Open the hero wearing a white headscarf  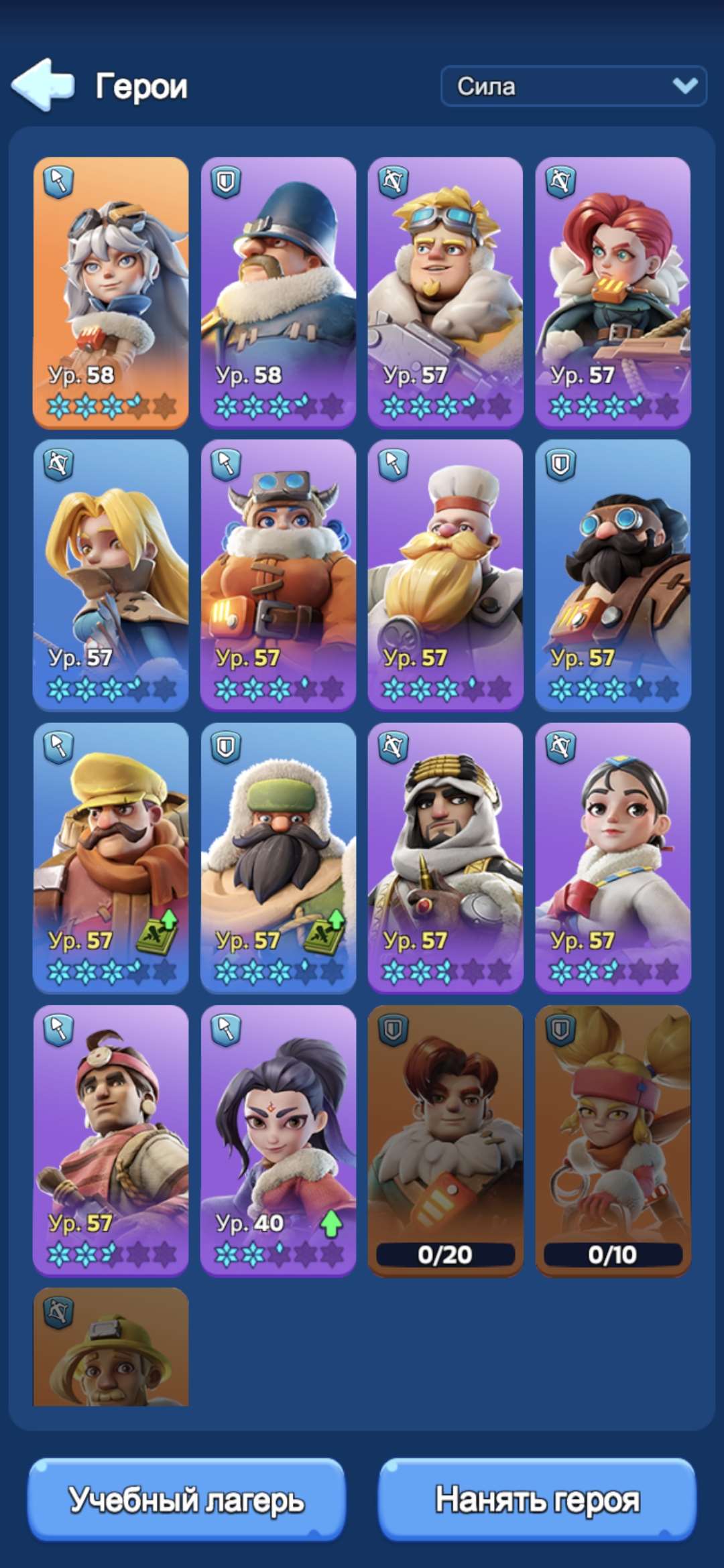[446, 858]
